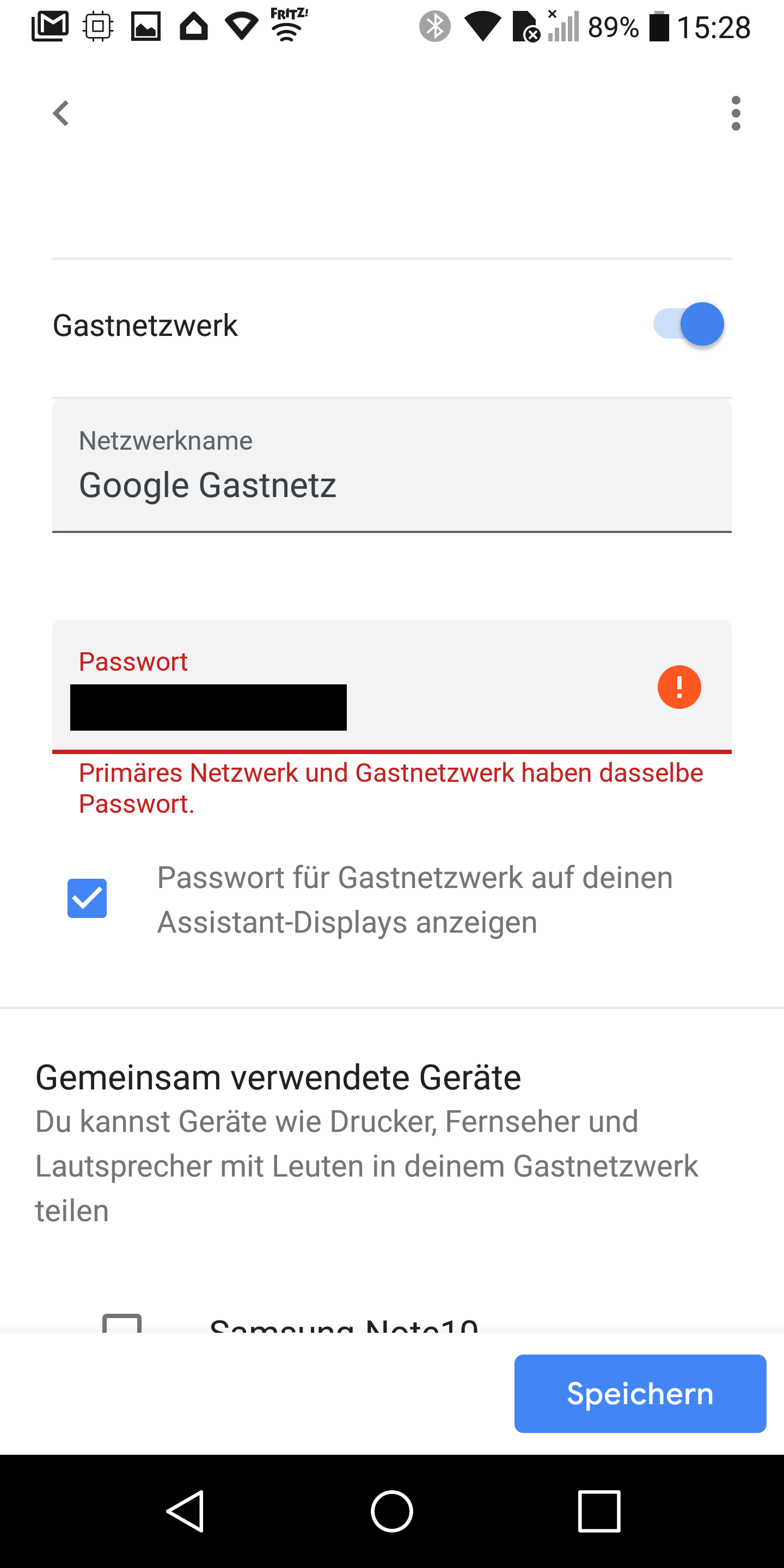Go back using the top-left arrow

[x=61, y=113]
